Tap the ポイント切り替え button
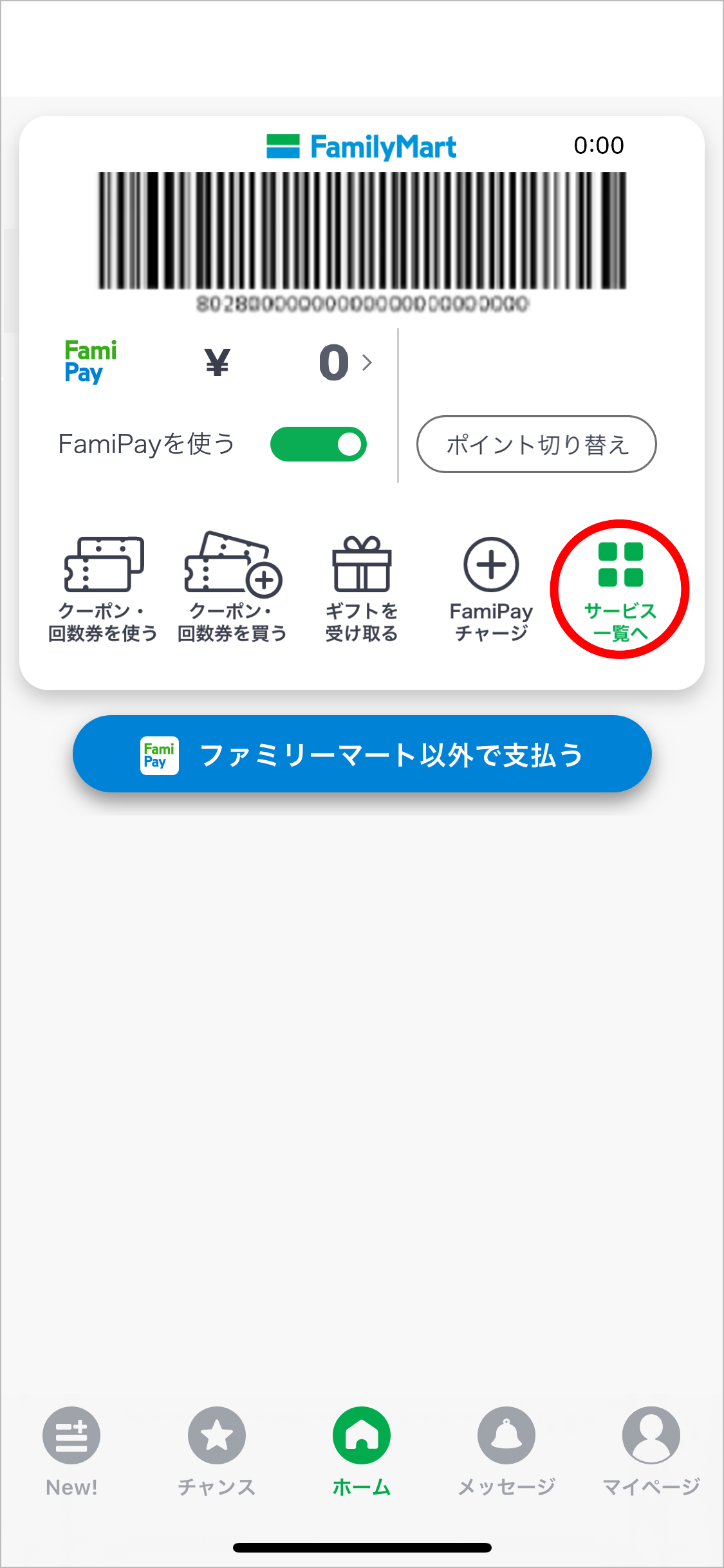 tap(537, 444)
